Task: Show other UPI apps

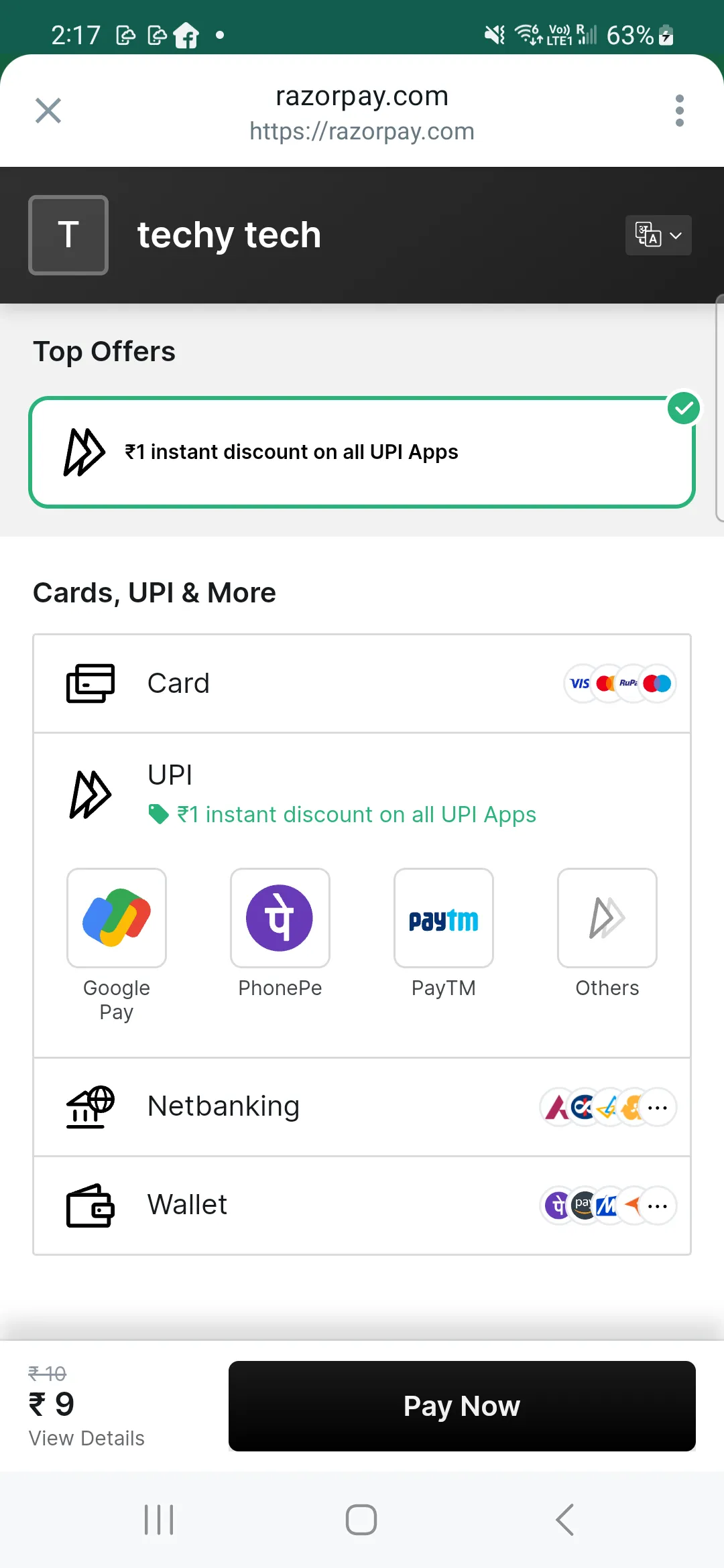Action: (607, 918)
